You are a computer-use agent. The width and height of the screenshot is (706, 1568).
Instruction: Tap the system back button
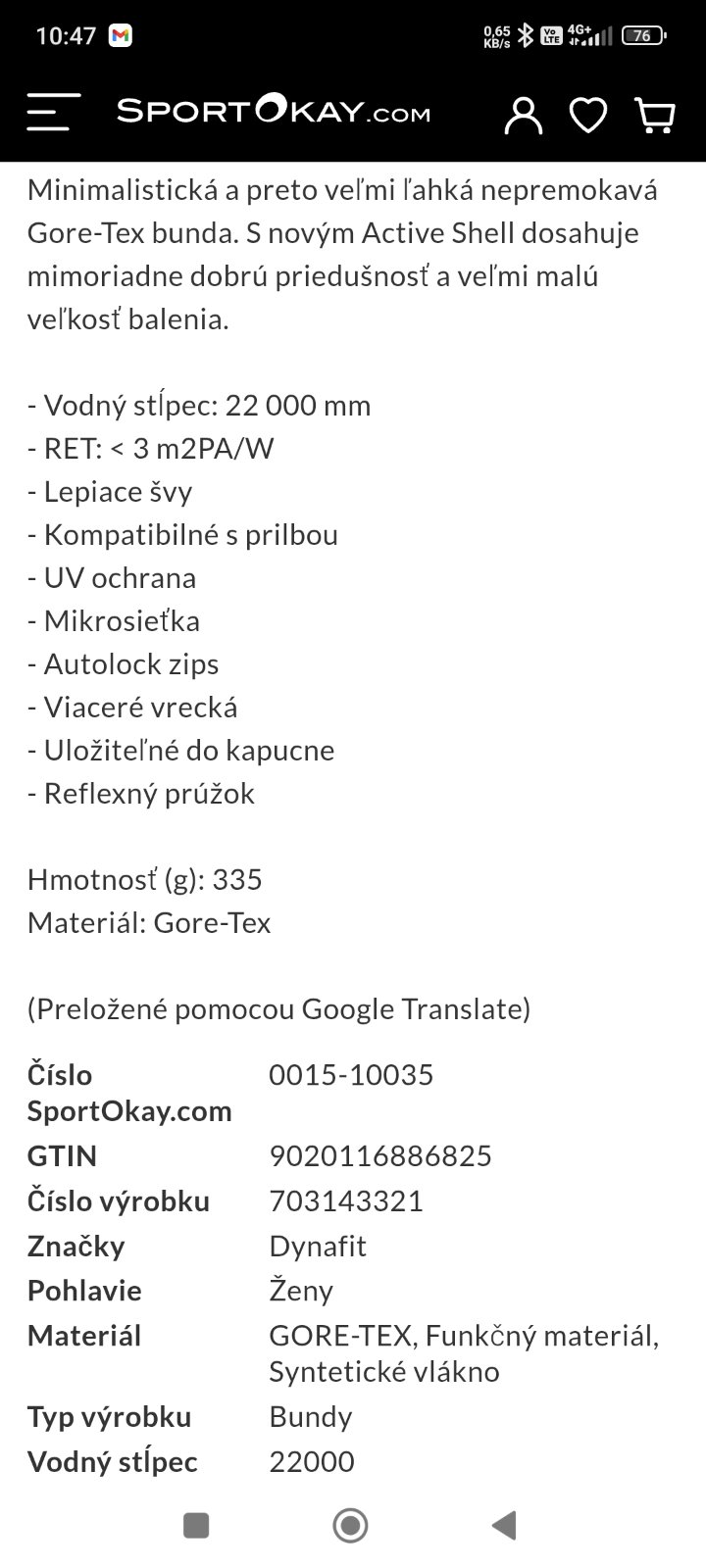(x=505, y=1525)
